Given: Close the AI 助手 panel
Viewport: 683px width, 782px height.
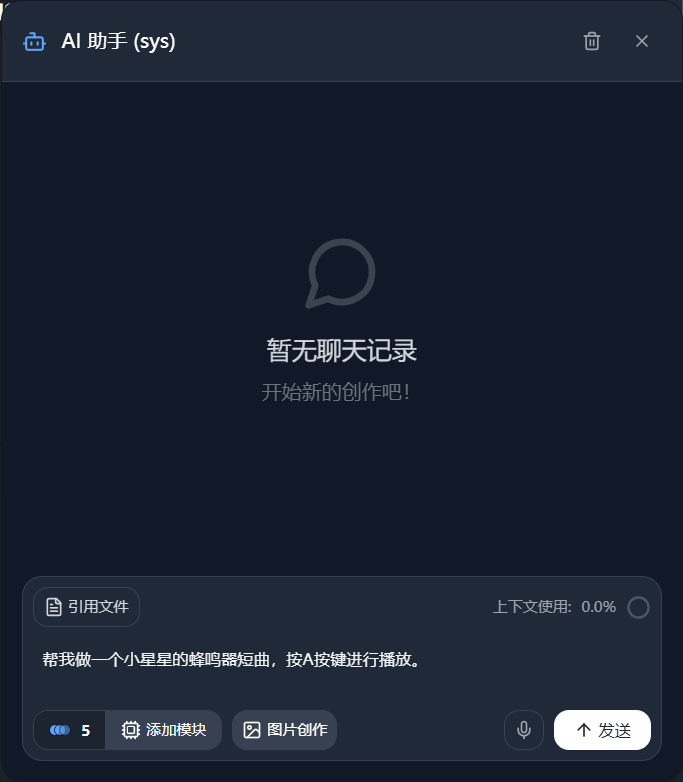Looking at the screenshot, I should tap(642, 41).
